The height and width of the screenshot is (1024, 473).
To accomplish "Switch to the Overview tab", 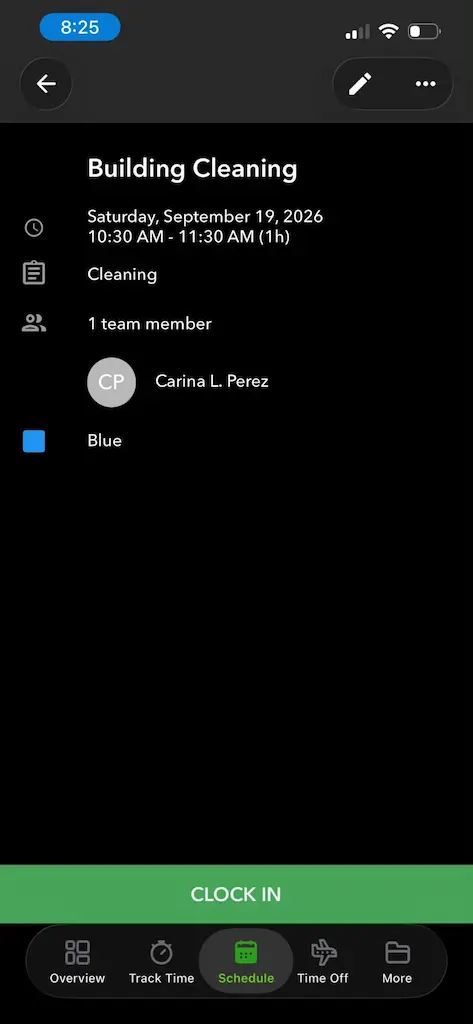I will pos(77,961).
